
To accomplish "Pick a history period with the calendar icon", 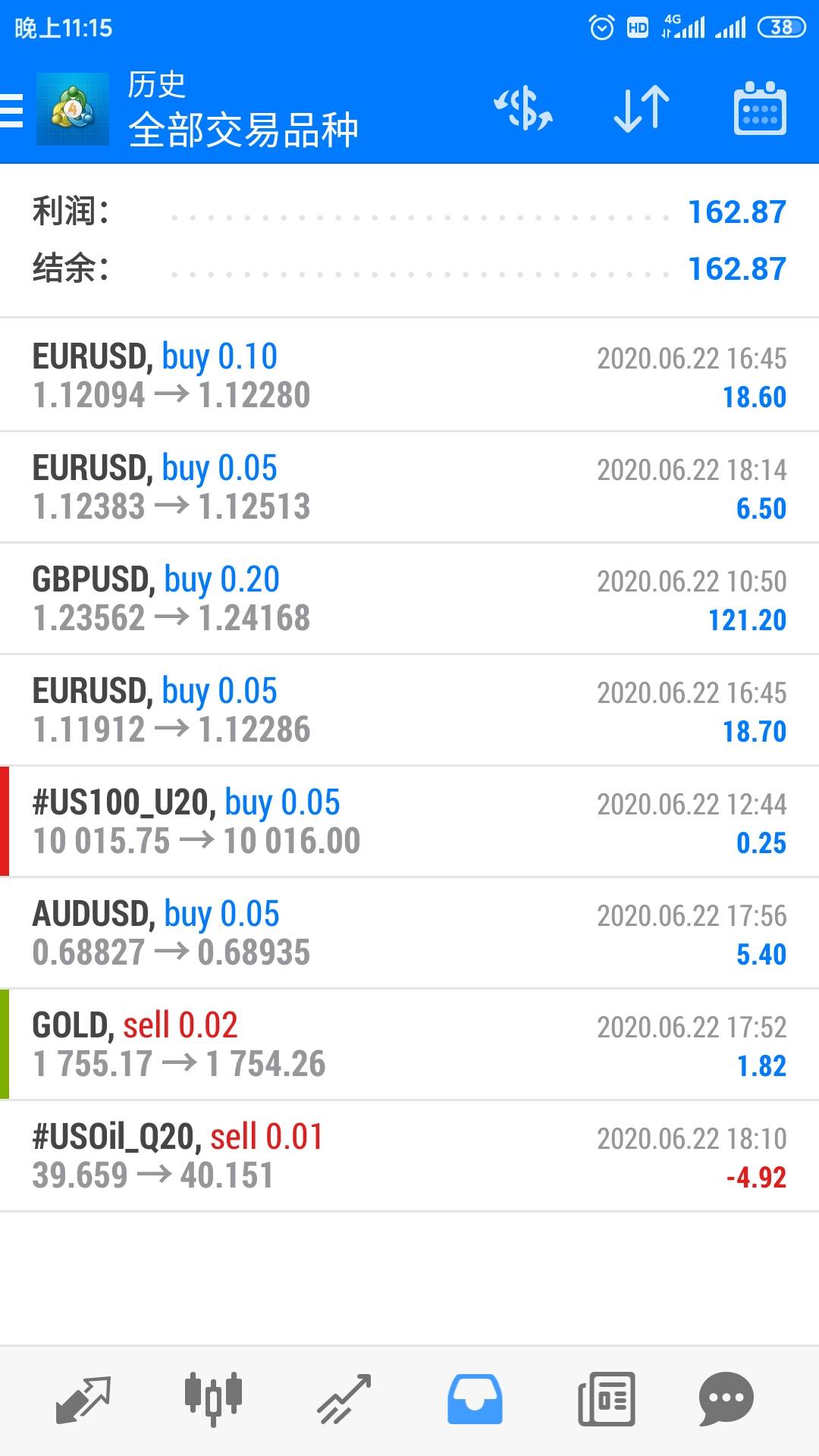I will pos(760,109).
